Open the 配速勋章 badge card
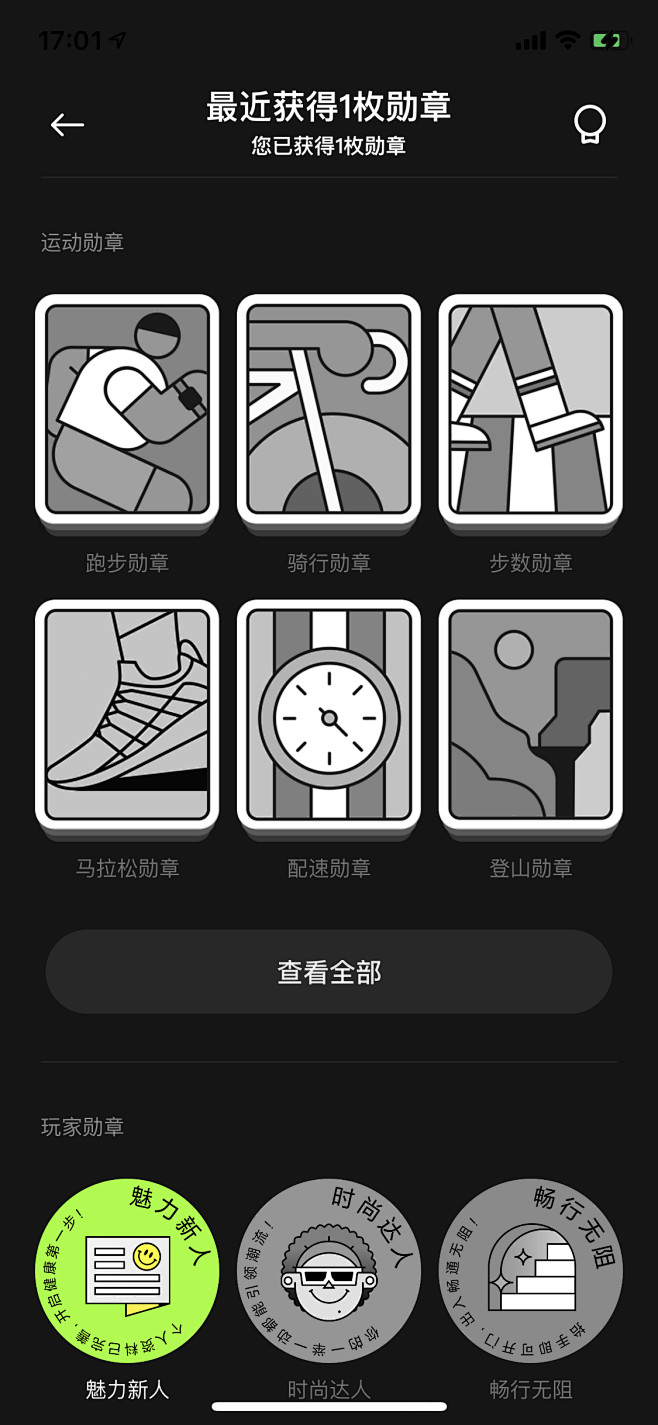This screenshot has width=658, height=1425. [329, 717]
